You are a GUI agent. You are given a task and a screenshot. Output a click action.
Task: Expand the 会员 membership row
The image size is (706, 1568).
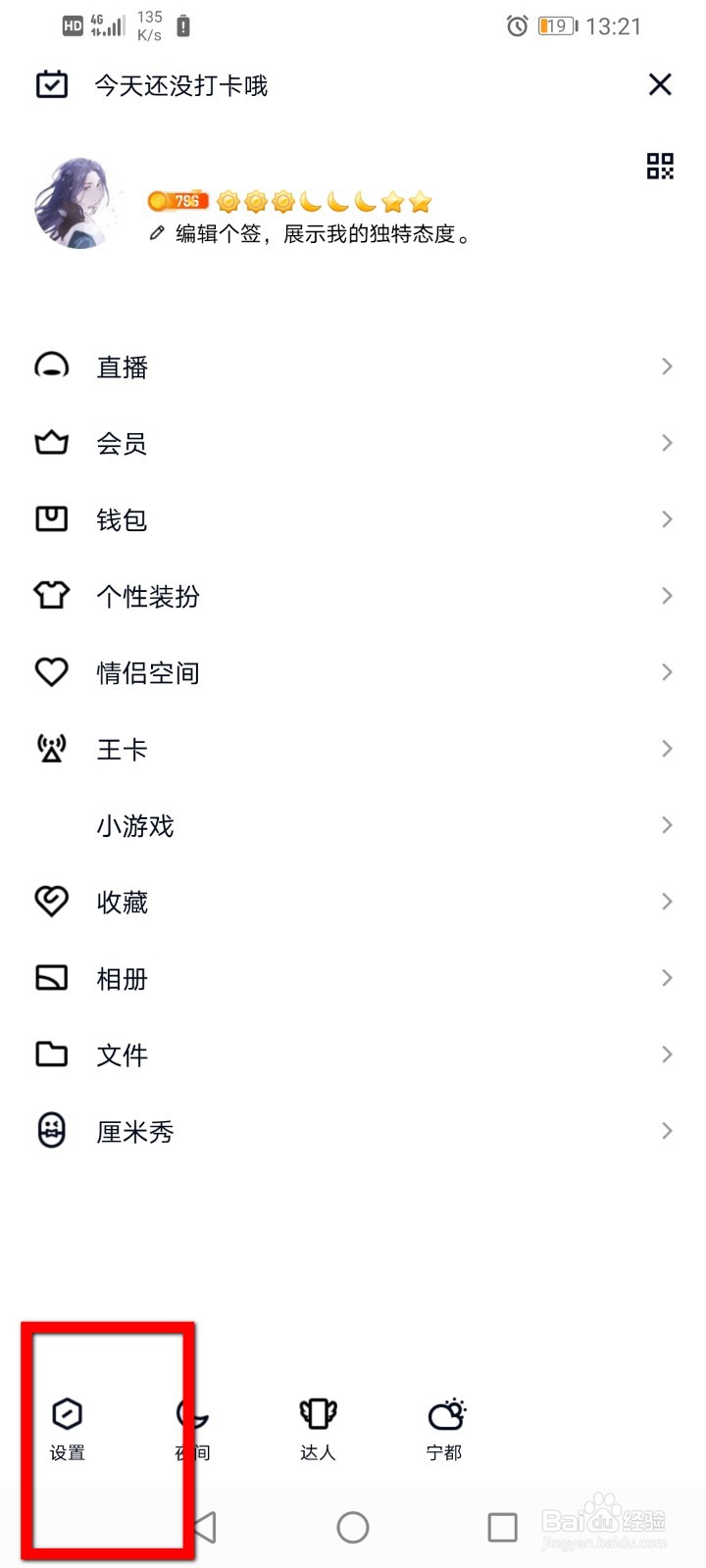click(353, 443)
